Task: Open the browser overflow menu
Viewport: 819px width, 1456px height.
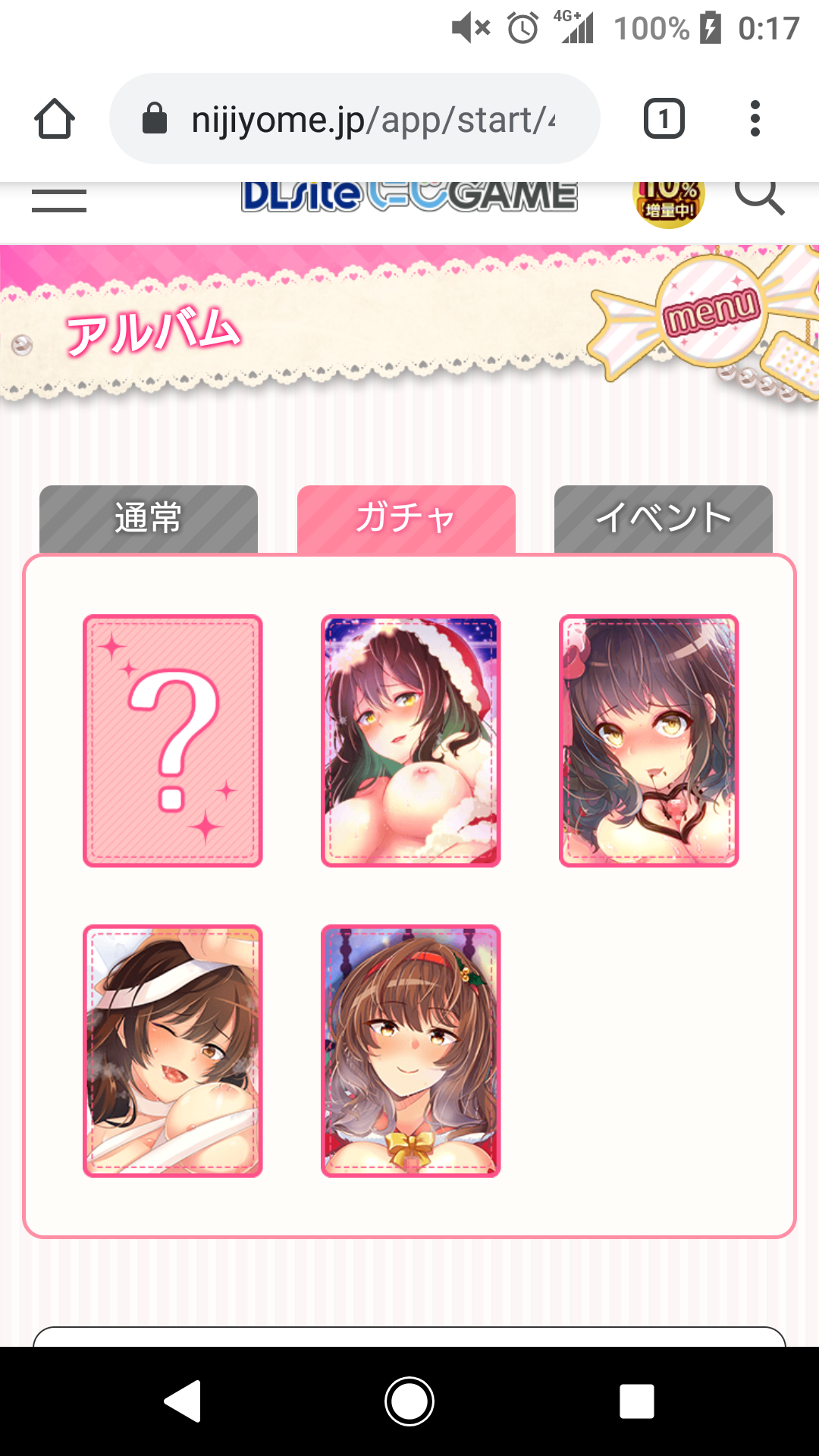Action: (x=754, y=119)
